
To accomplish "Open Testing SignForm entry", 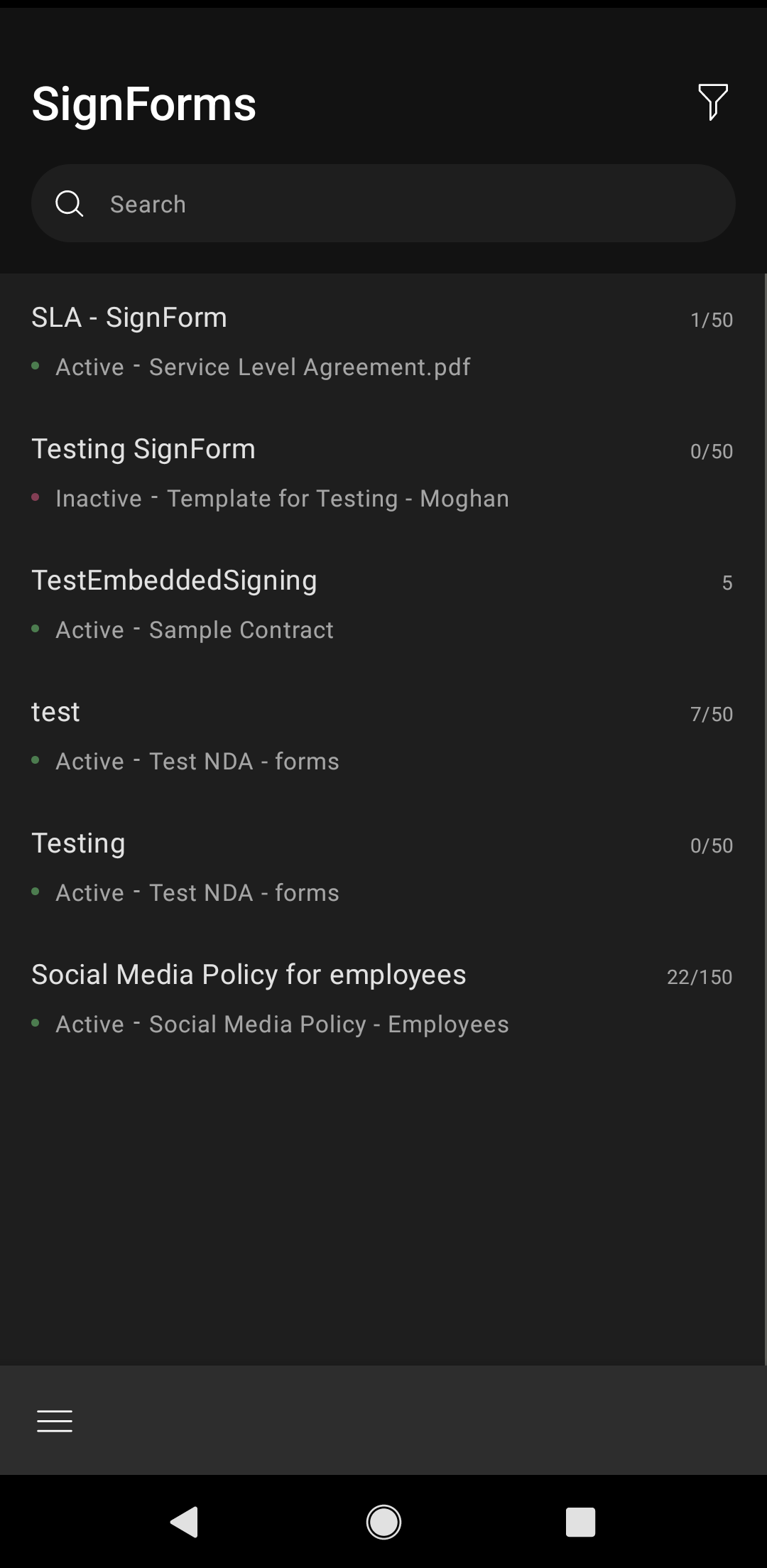I will [382, 472].
